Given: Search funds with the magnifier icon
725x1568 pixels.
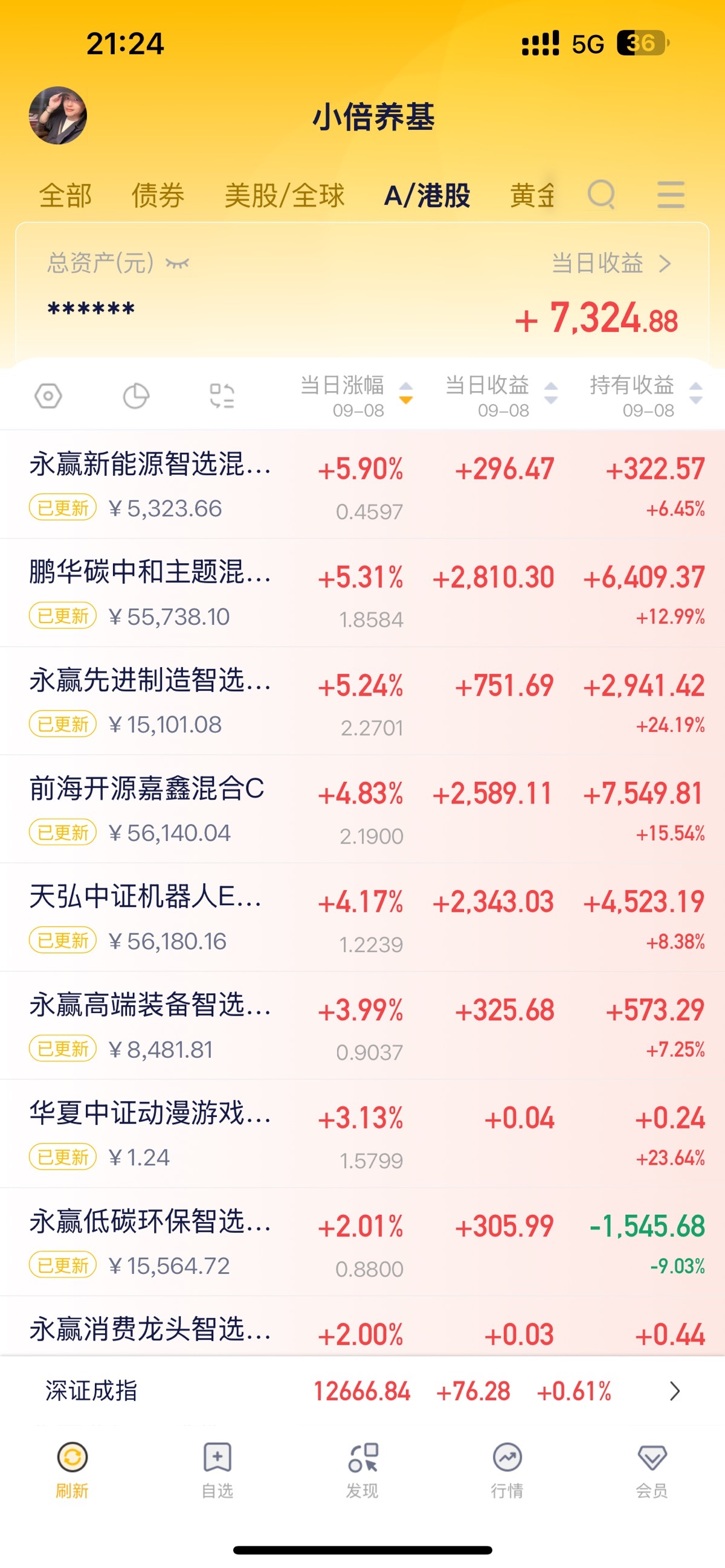Looking at the screenshot, I should (601, 195).
